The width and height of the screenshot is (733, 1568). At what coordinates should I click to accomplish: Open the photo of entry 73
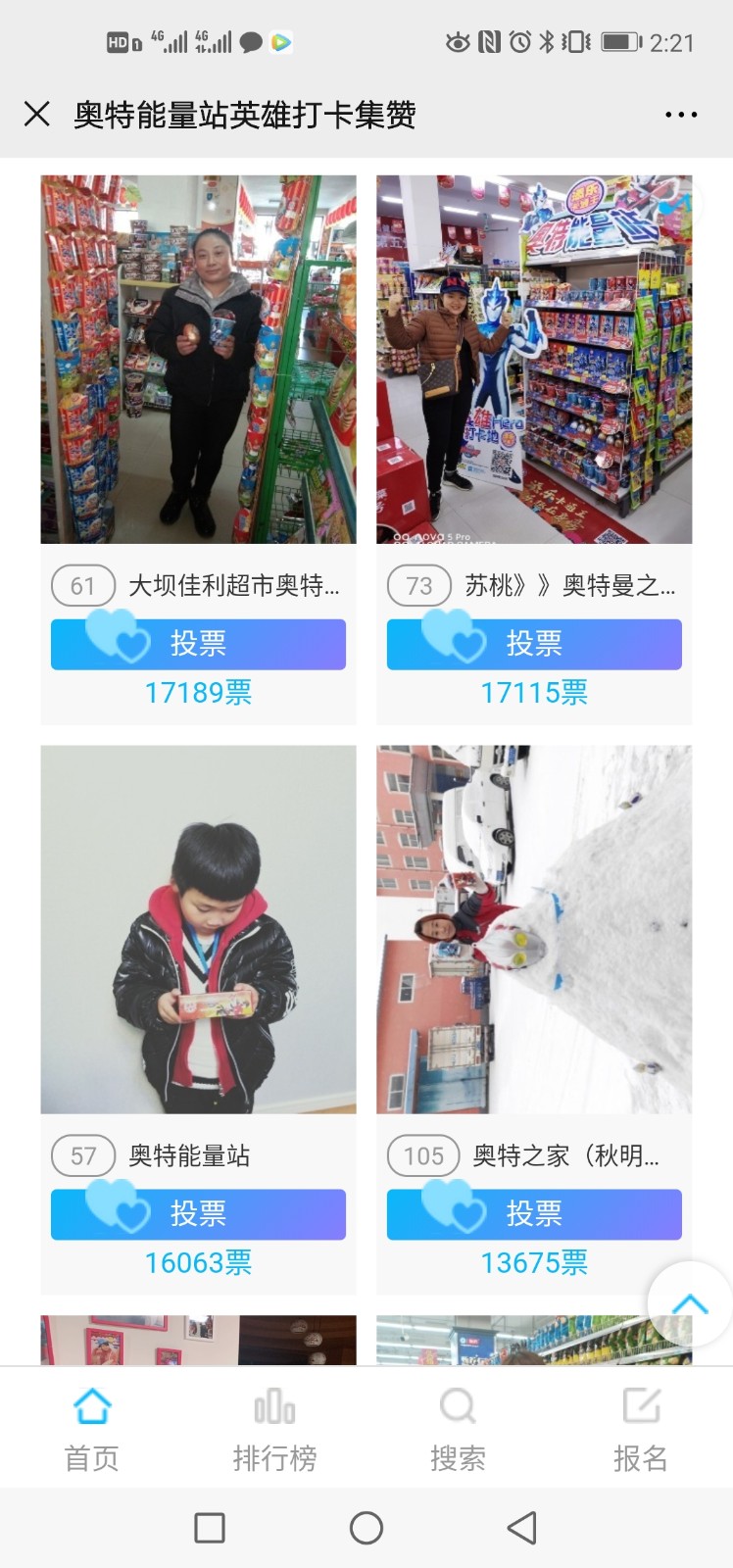(x=534, y=359)
